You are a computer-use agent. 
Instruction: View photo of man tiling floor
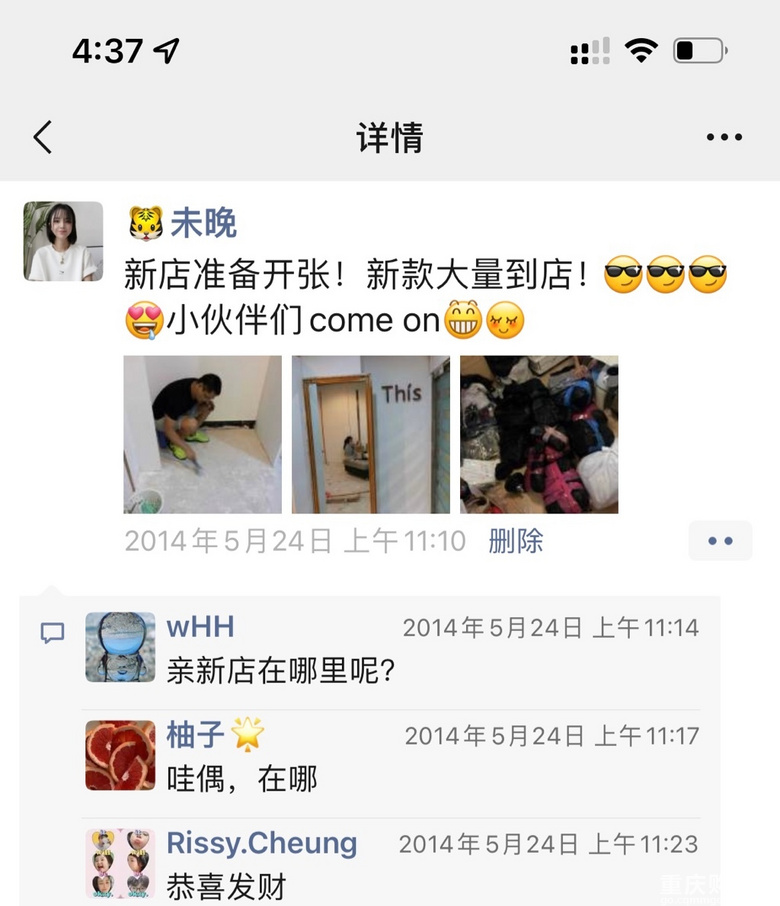tap(202, 434)
